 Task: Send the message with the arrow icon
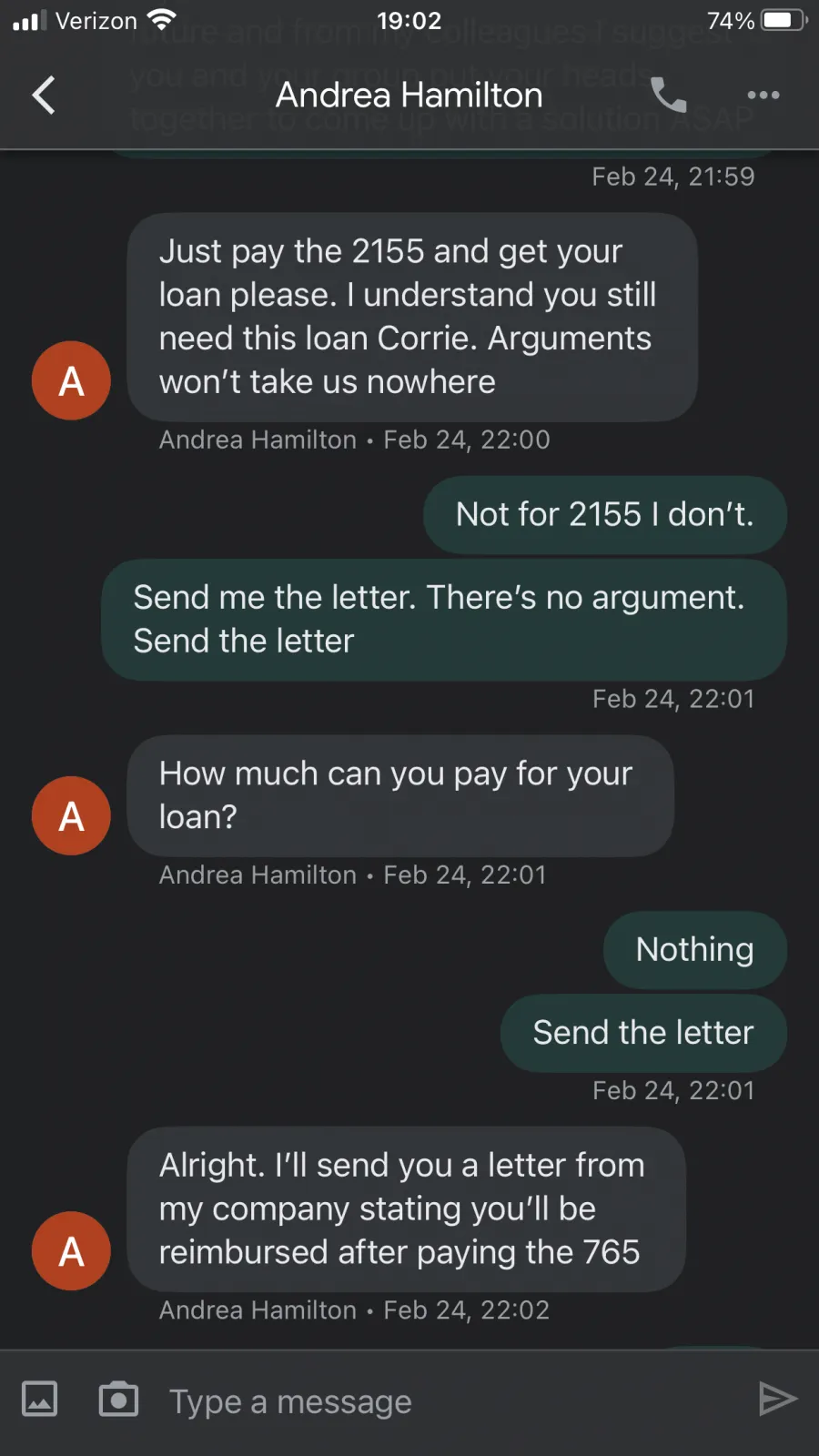778,1399
